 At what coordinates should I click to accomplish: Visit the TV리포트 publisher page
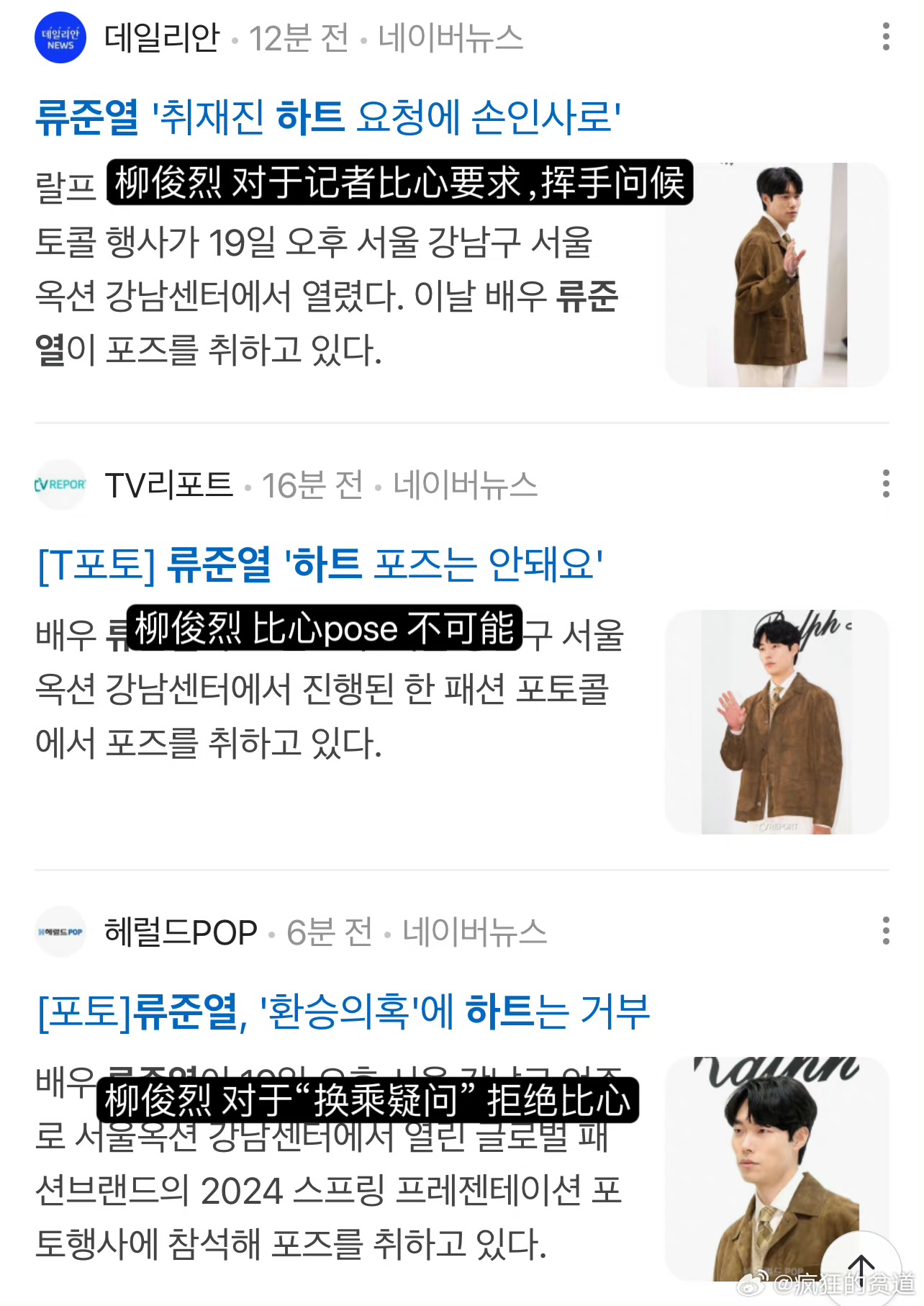point(168,485)
